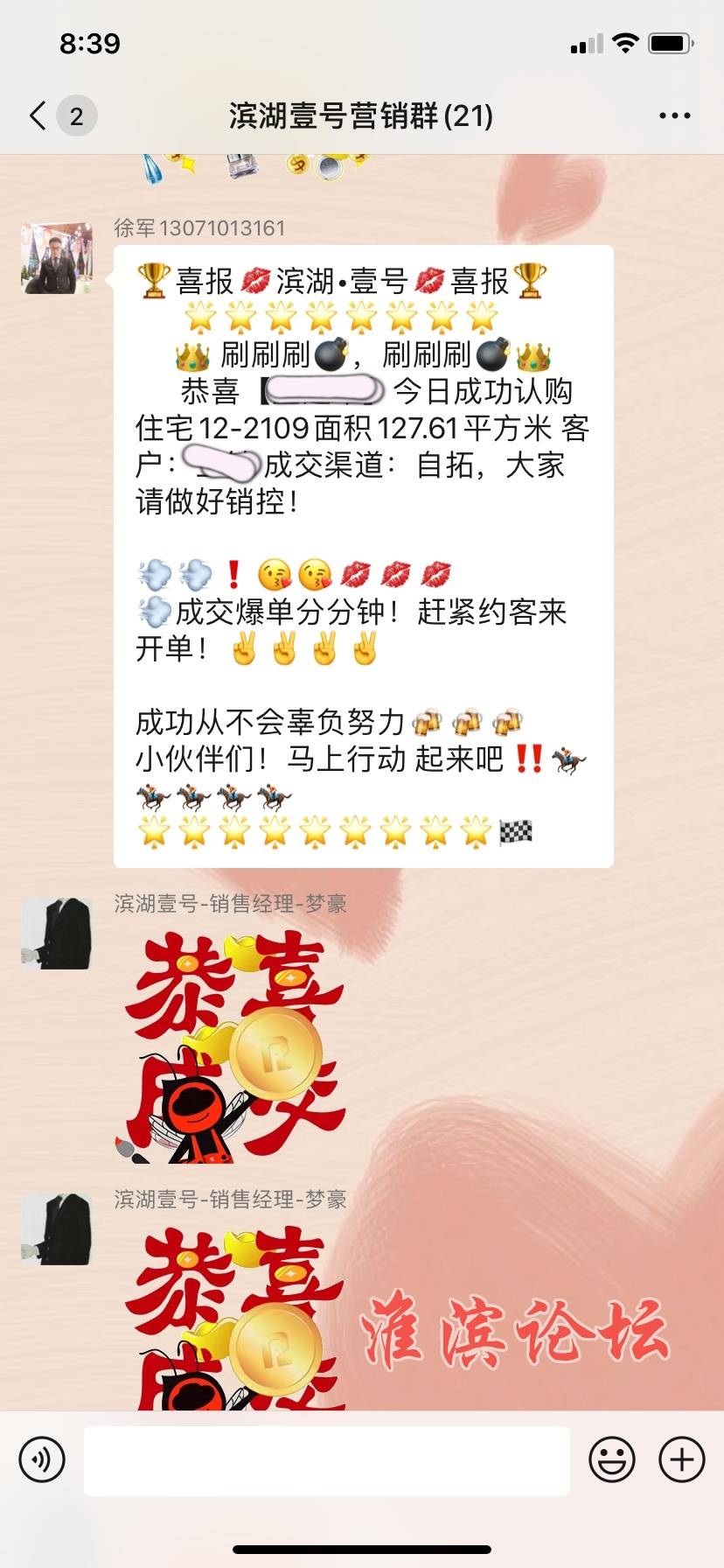
Task: Open the plus attachments menu
Action: (681, 1459)
